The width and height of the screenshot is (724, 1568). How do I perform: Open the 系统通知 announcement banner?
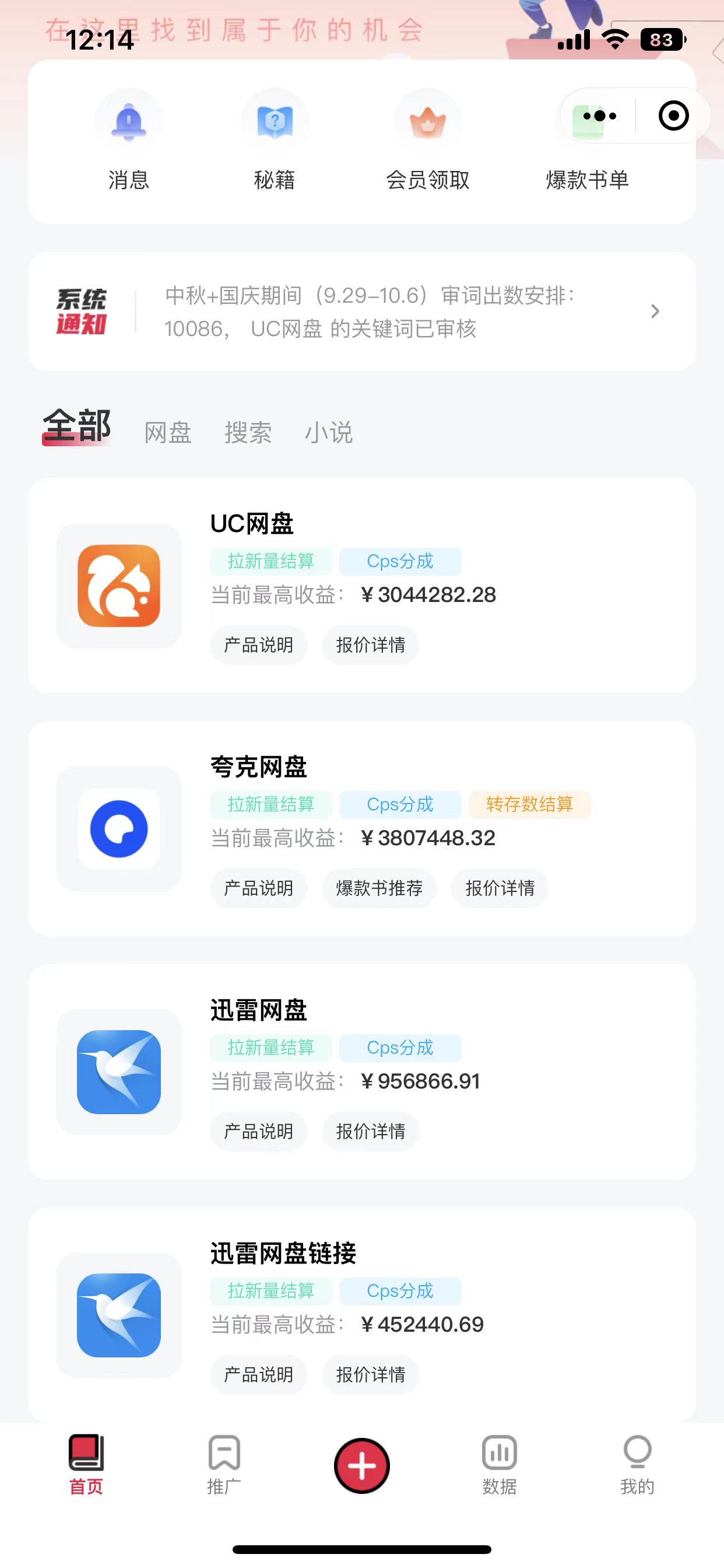point(361,311)
